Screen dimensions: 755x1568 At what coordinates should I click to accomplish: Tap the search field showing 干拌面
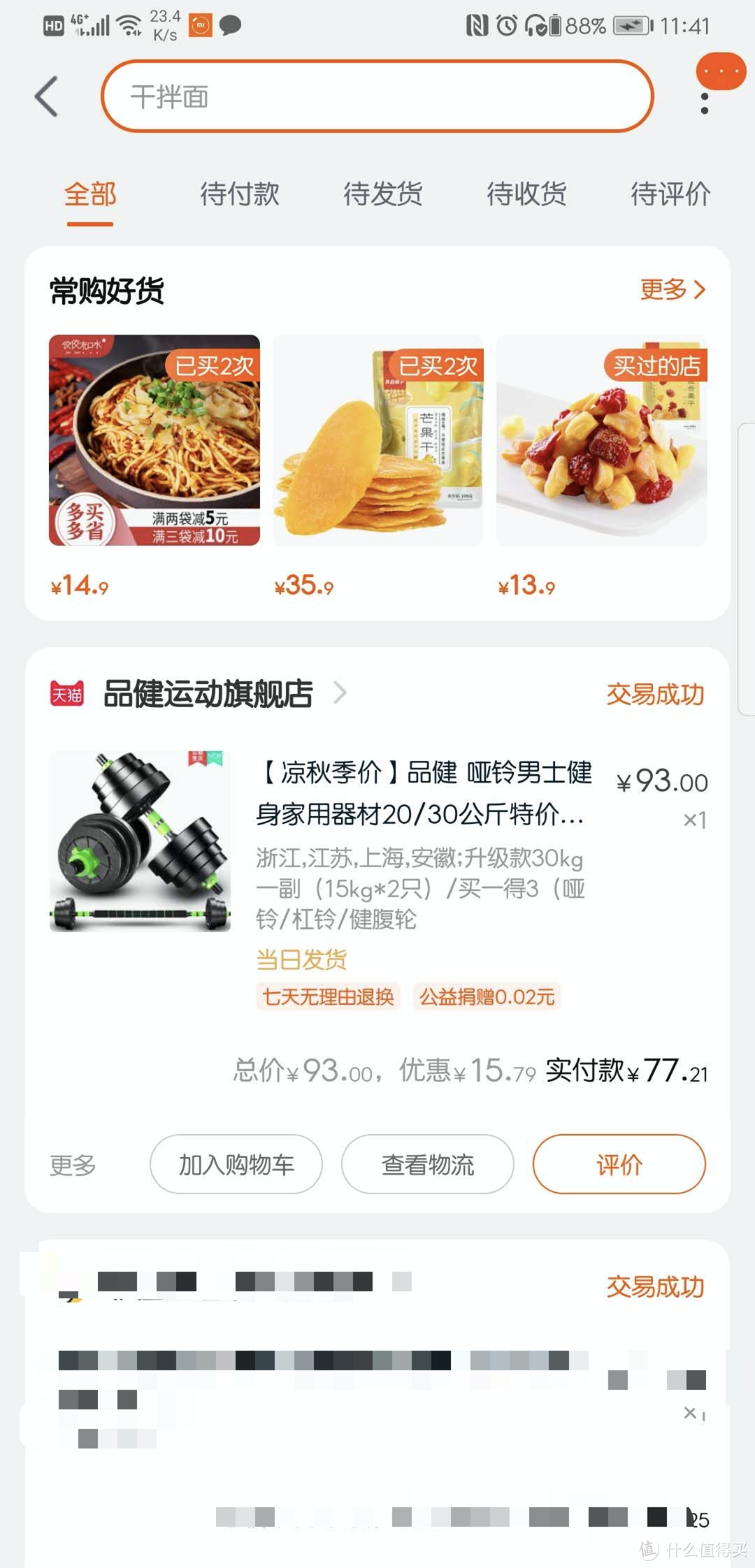click(x=377, y=96)
